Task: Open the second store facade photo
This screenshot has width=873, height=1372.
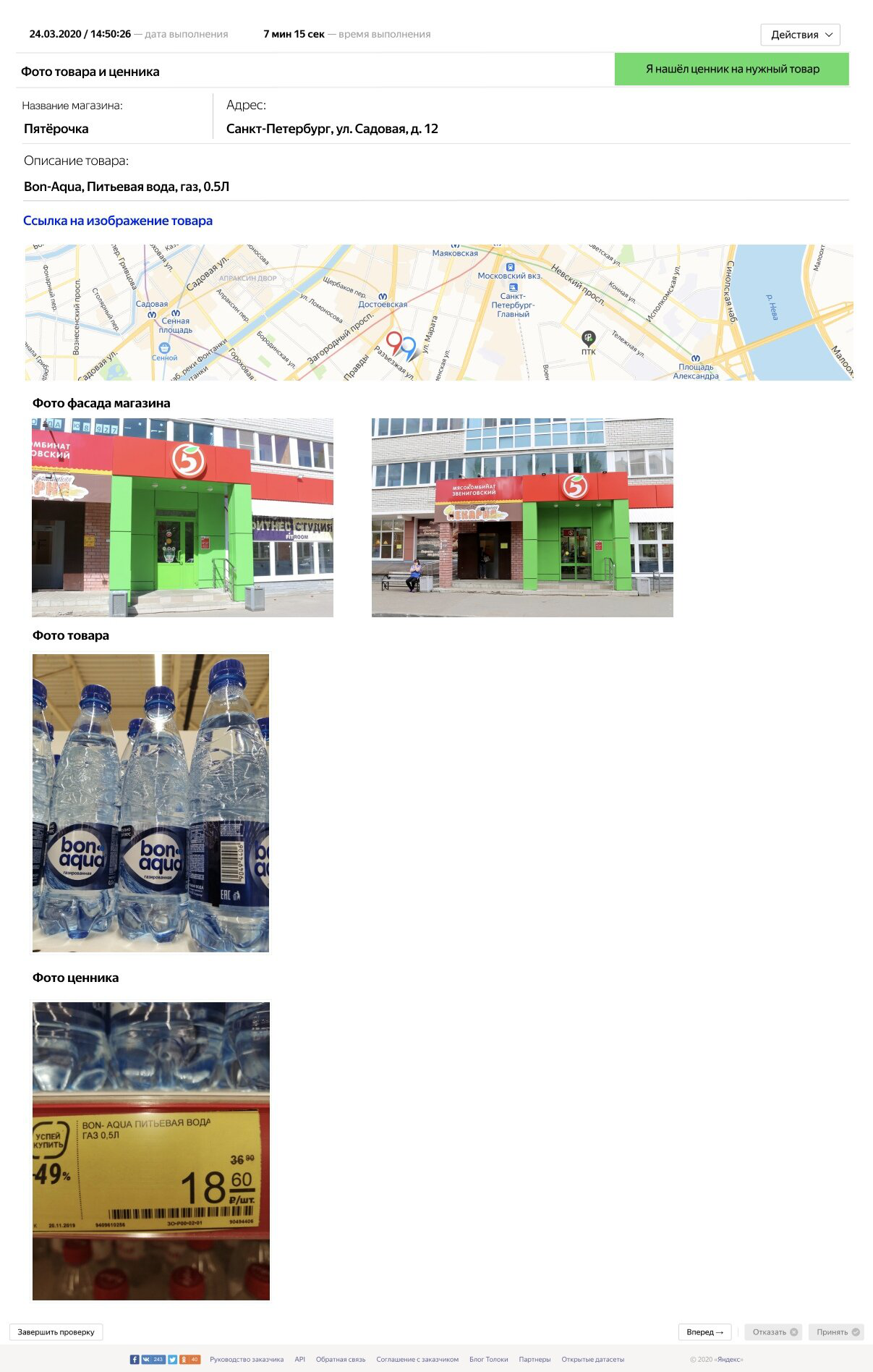Action: pos(522,517)
